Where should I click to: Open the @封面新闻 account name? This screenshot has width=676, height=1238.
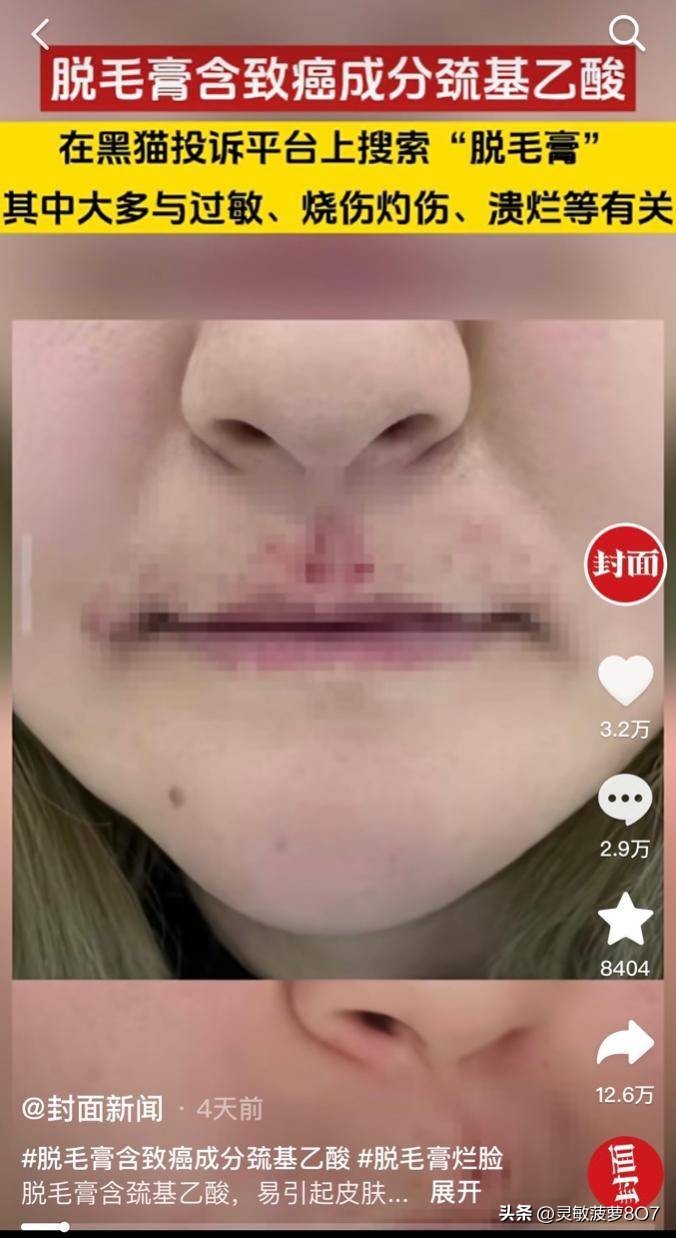coord(92,1108)
